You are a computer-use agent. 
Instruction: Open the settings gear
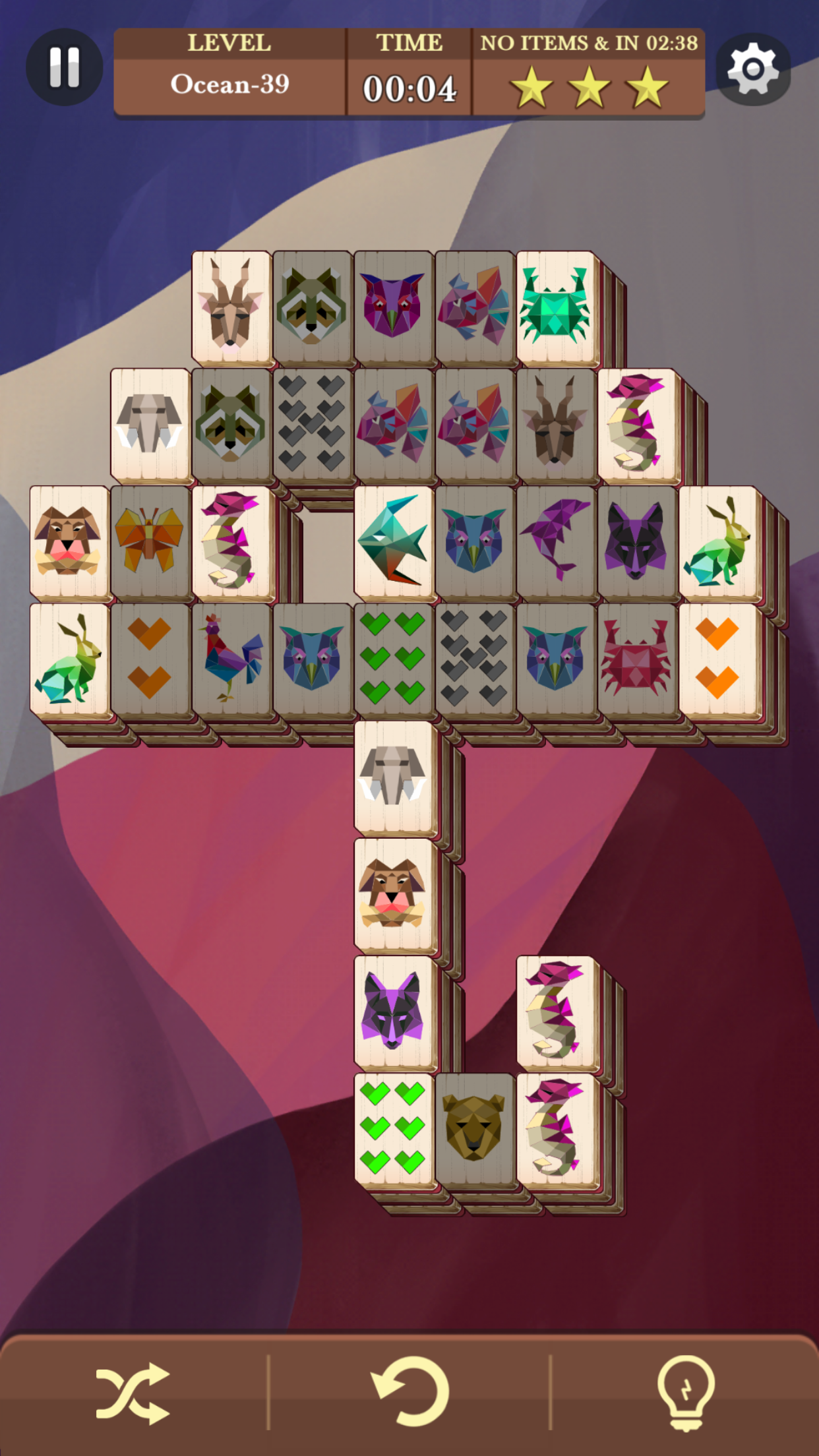pyautogui.click(x=753, y=69)
